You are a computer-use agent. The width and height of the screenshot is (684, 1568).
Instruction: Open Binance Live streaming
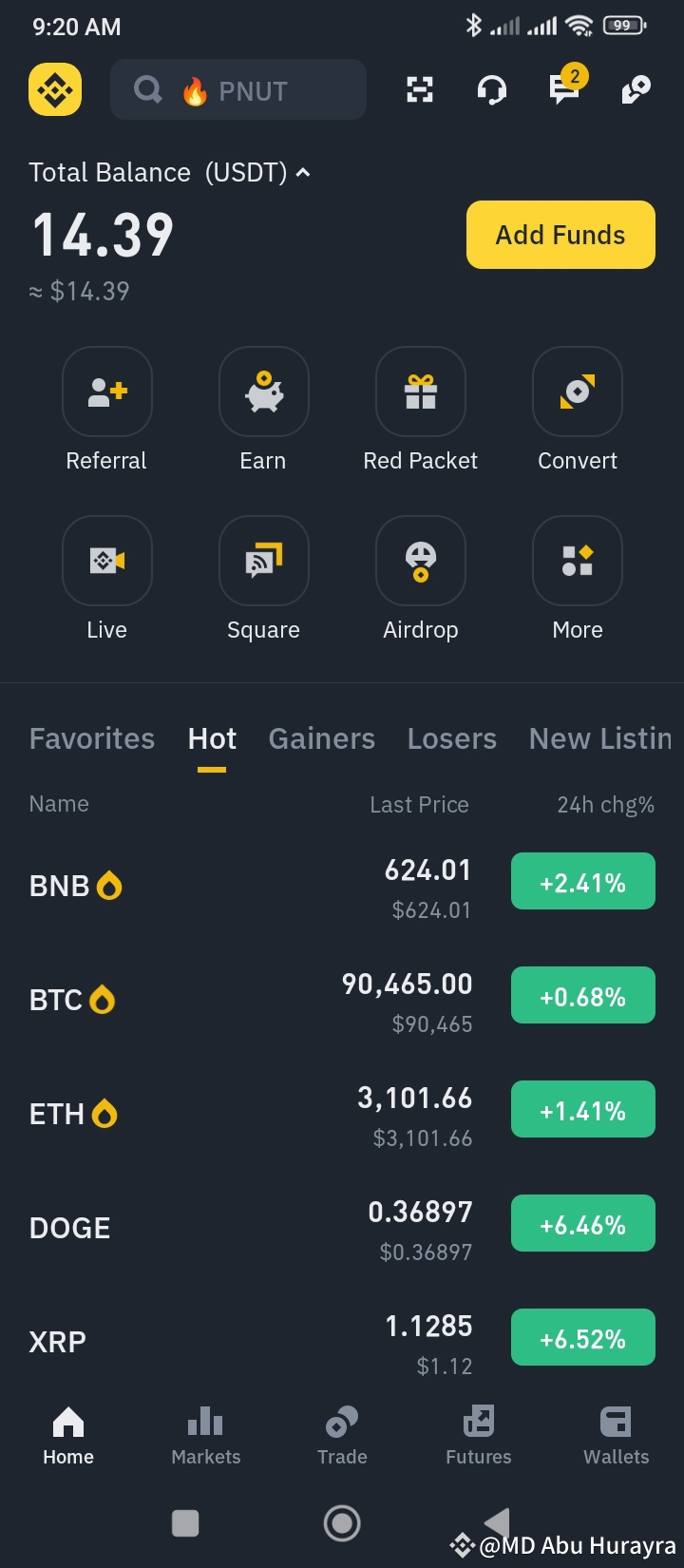coord(106,561)
